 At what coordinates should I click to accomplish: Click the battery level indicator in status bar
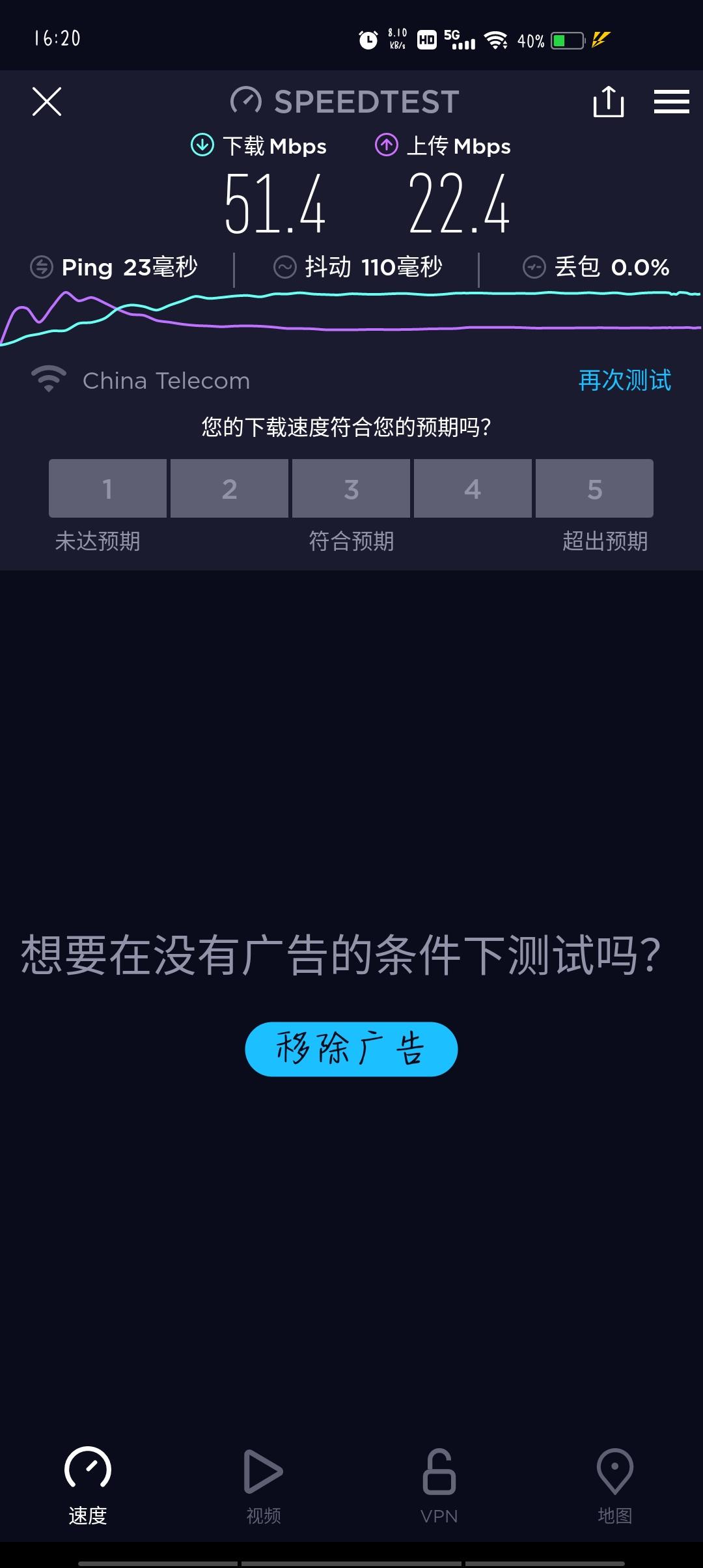566,40
